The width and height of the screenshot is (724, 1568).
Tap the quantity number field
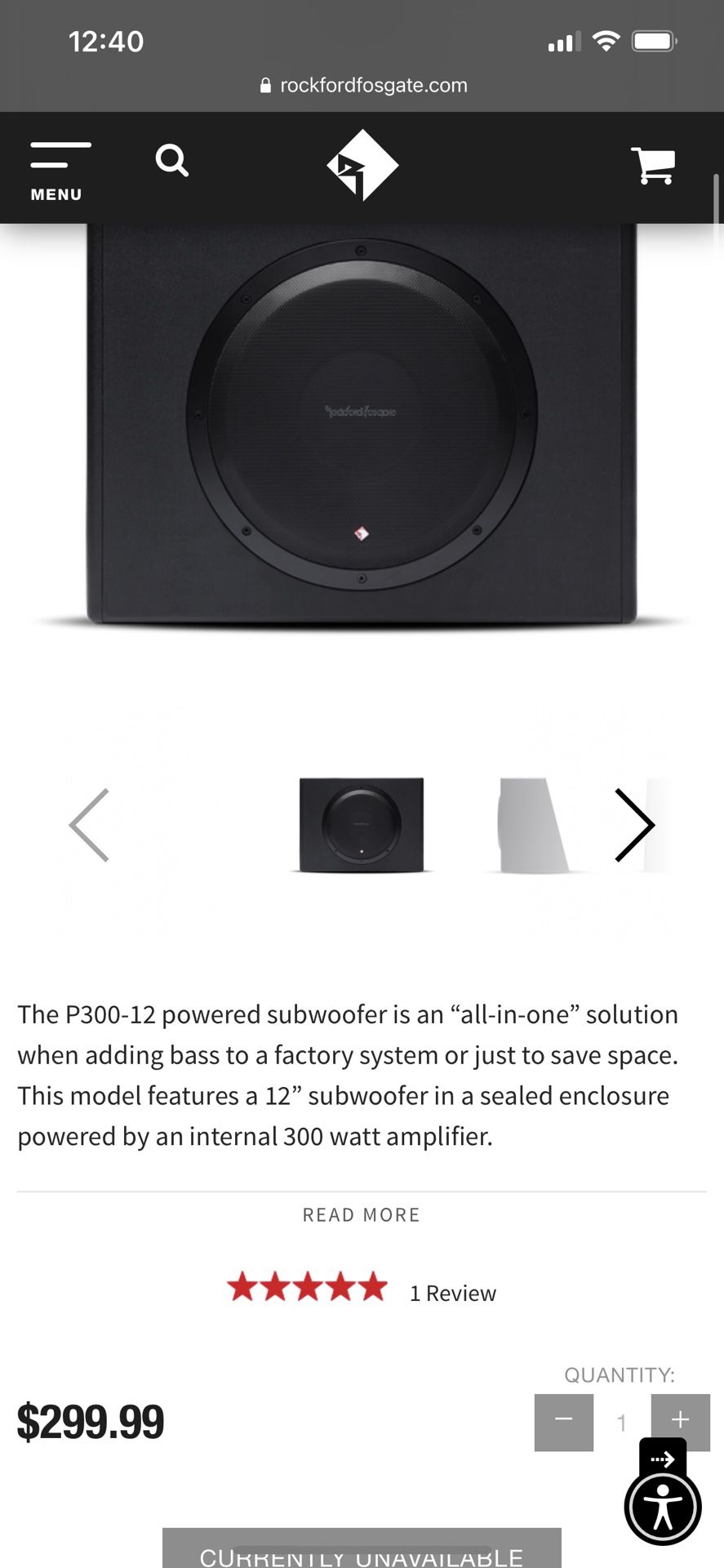click(x=622, y=1423)
